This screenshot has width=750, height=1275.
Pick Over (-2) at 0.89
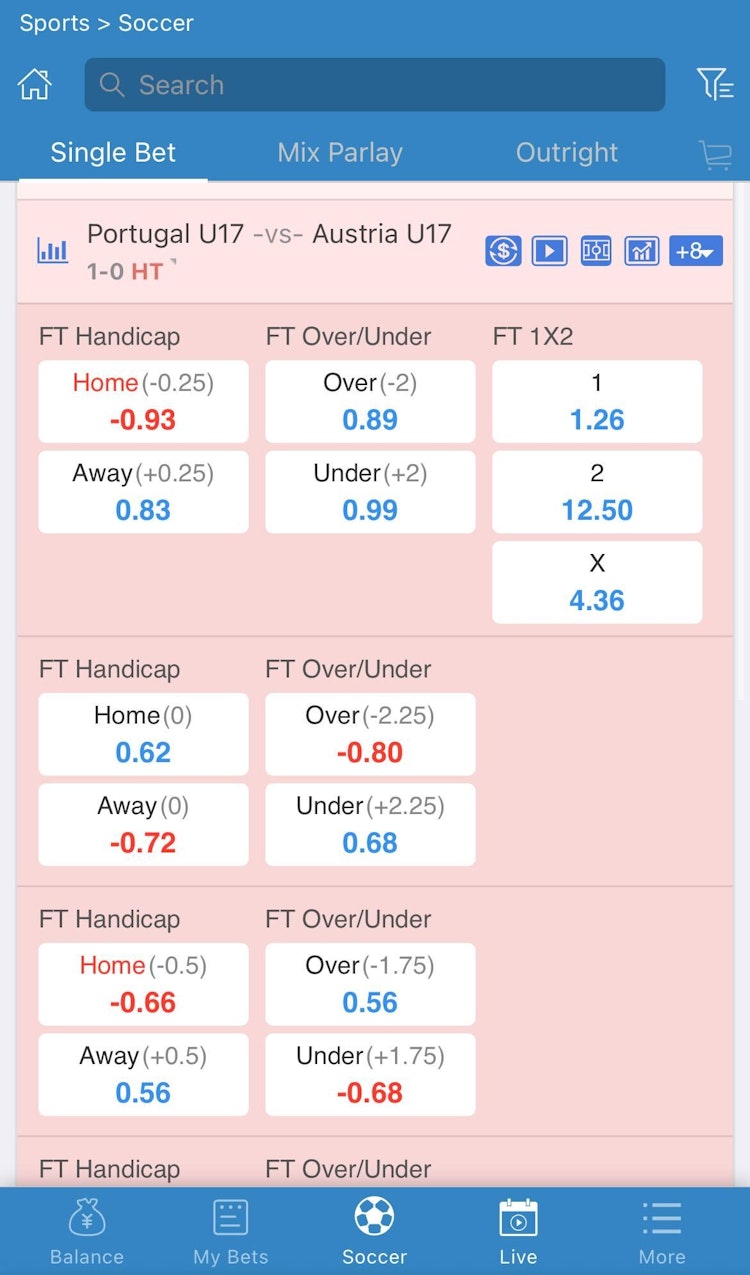370,402
